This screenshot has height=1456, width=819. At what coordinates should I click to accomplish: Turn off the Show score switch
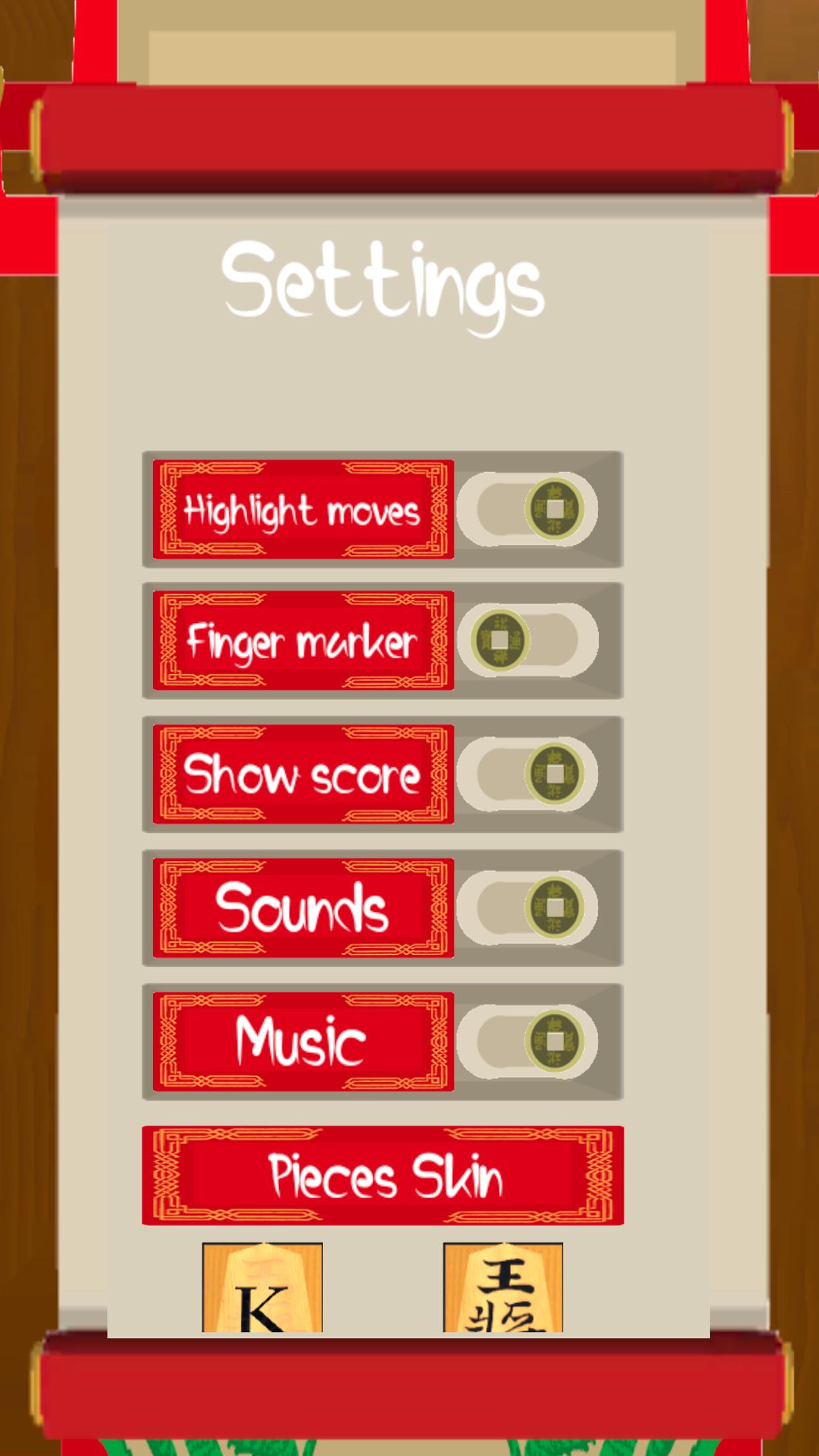(528, 773)
